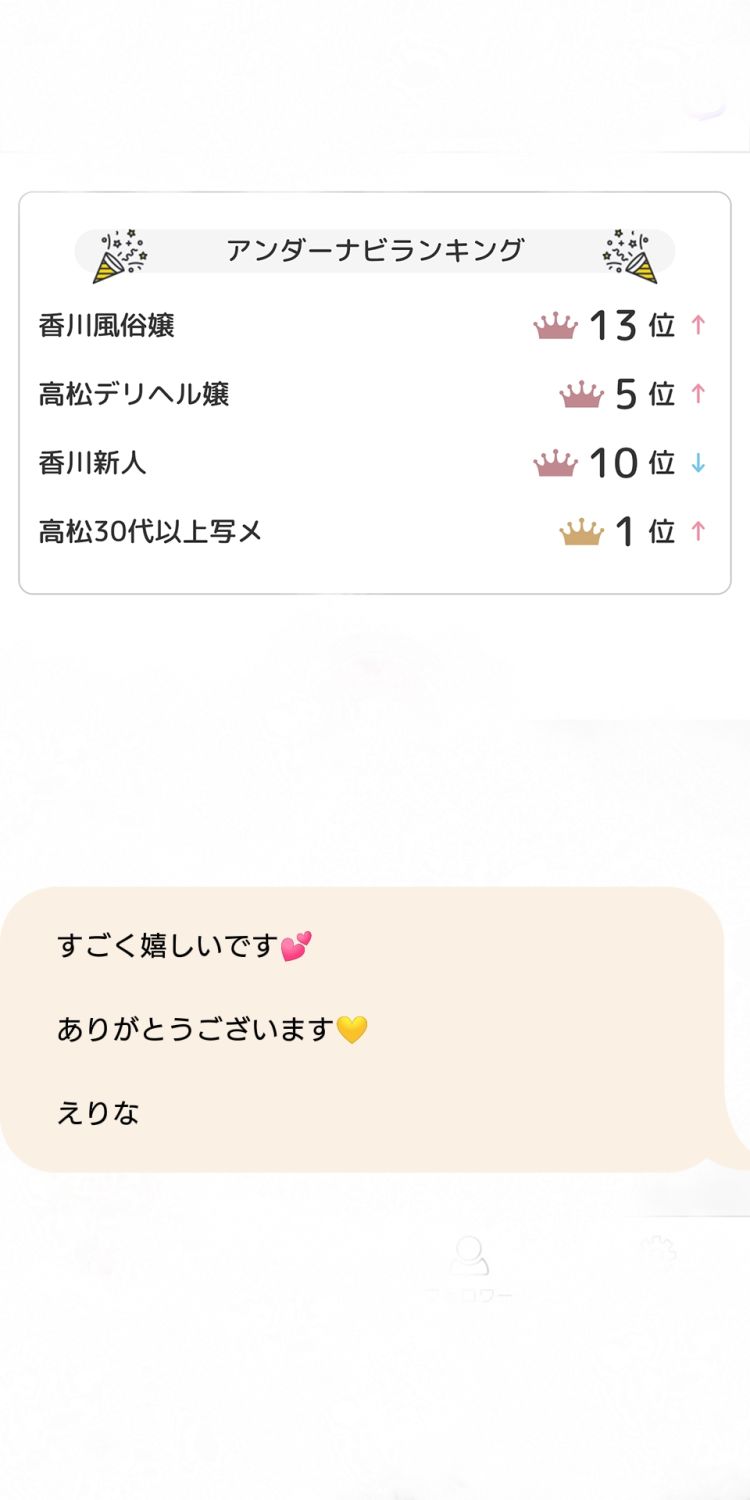Click the フォロワー tab label
The image size is (750, 1500).
click(x=468, y=1295)
